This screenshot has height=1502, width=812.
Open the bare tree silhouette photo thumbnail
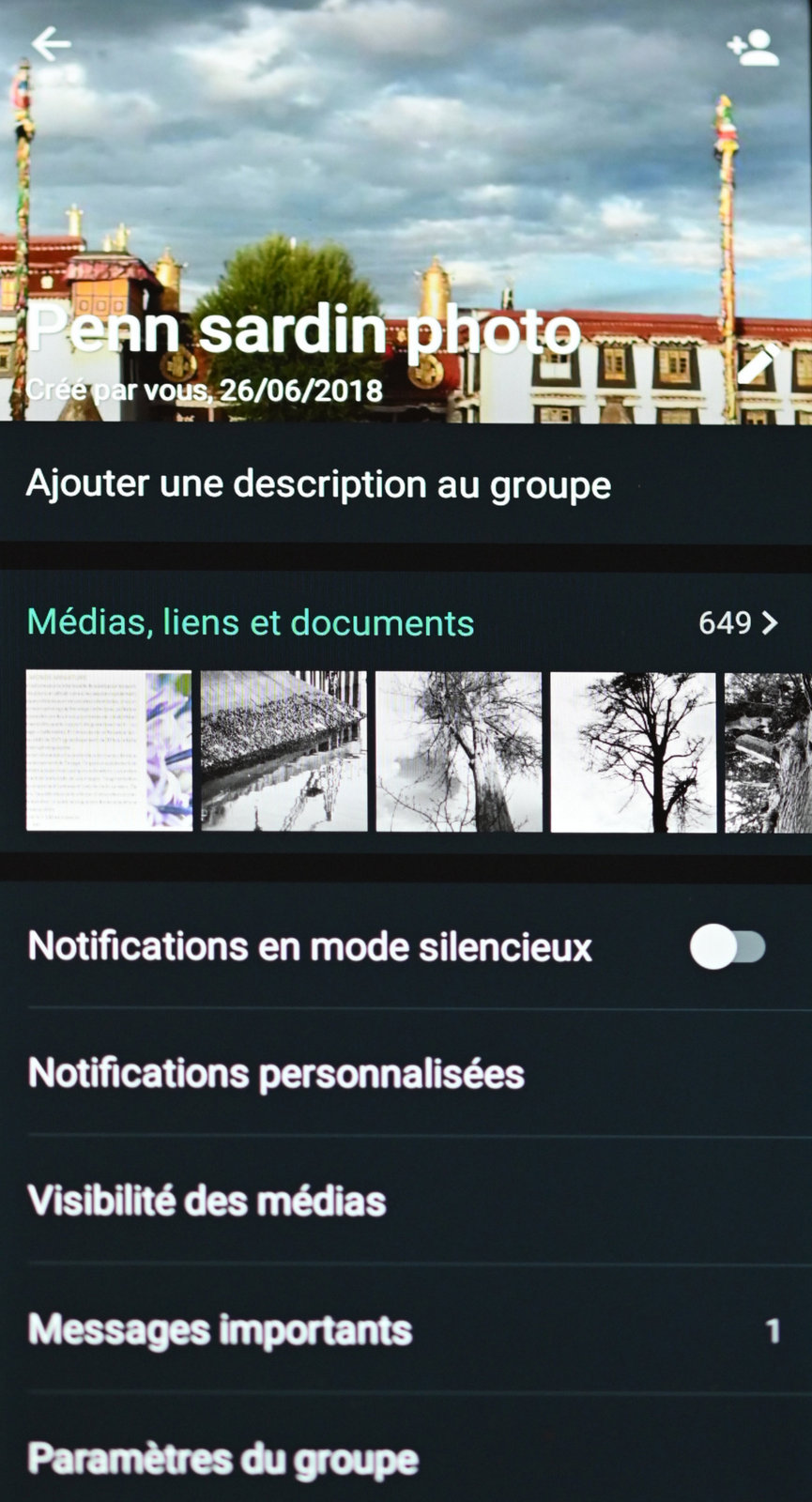[634, 751]
